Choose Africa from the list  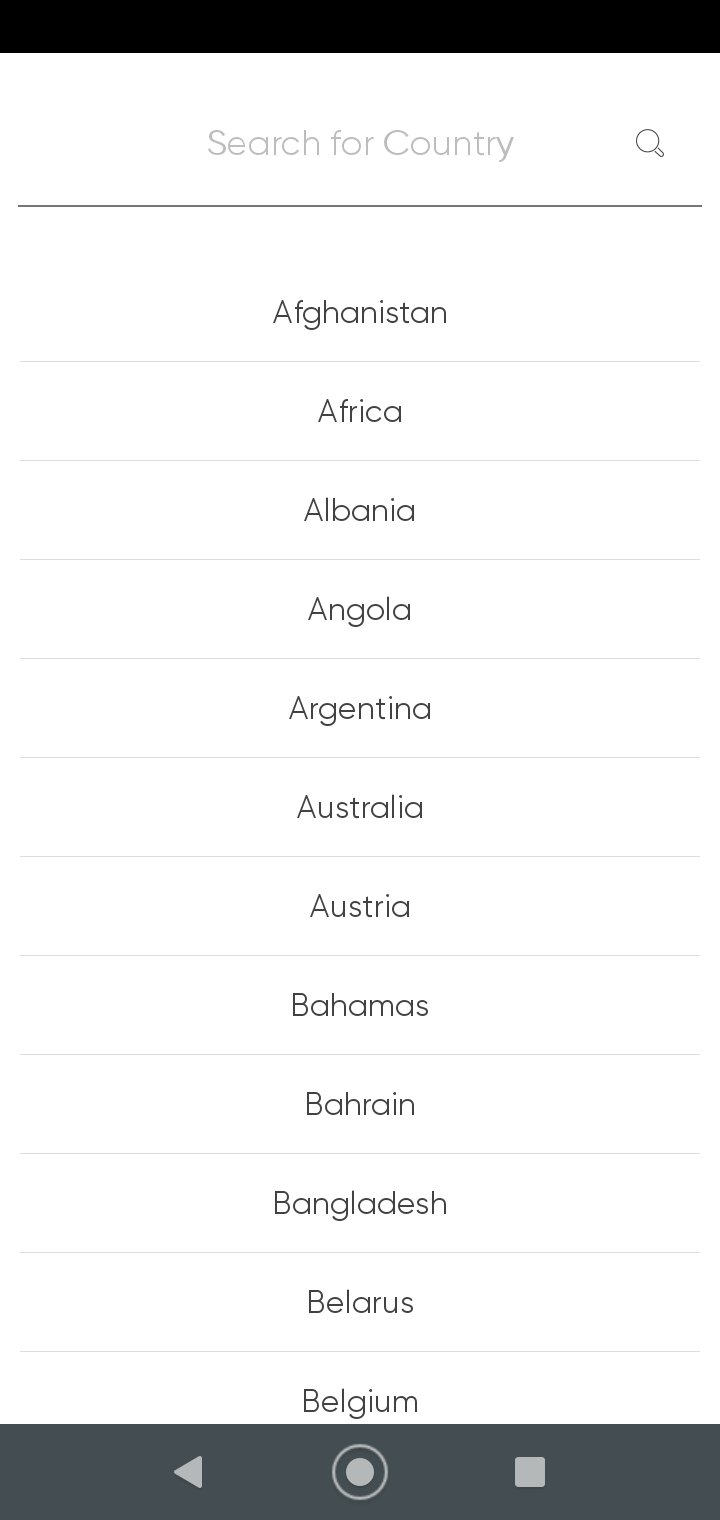pyautogui.click(x=360, y=412)
